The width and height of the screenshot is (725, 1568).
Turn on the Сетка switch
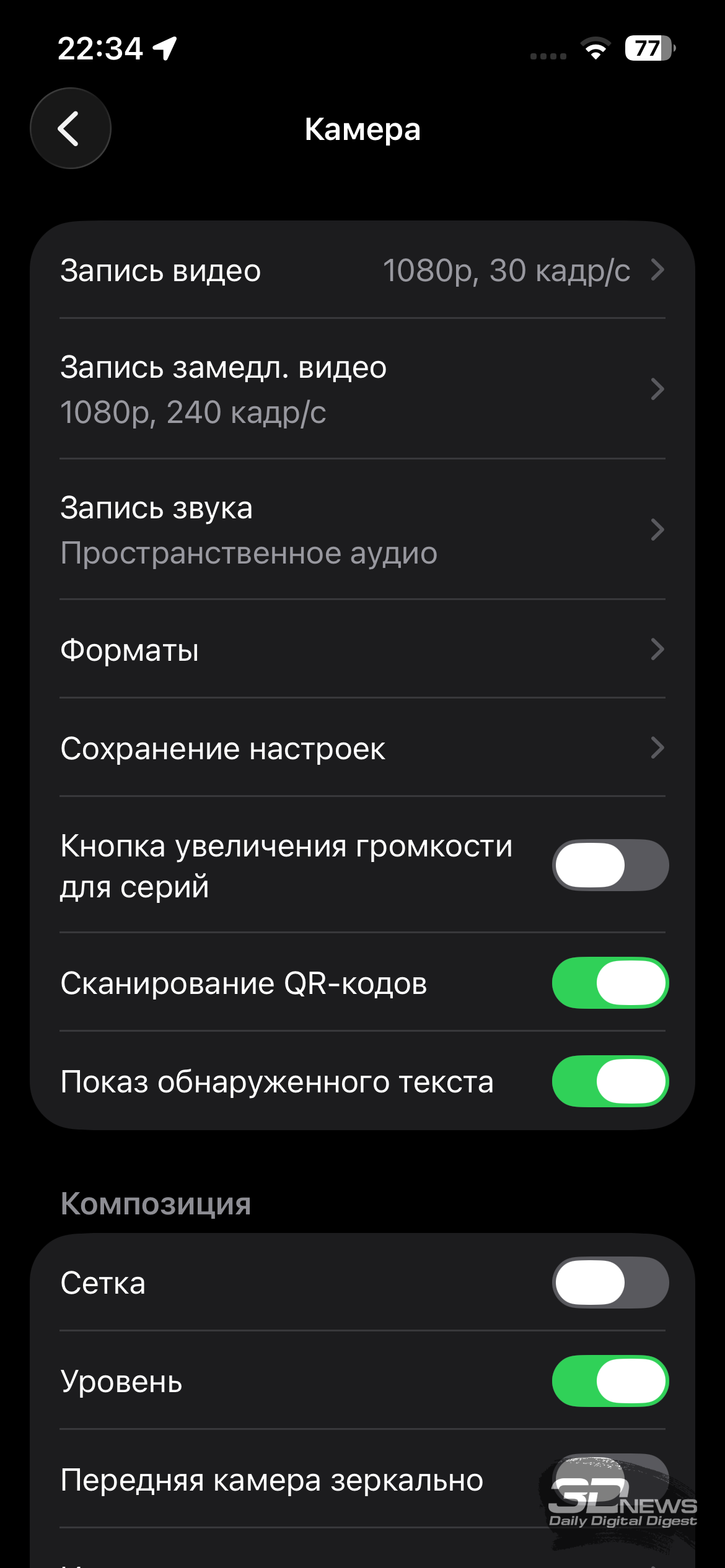[610, 1282]
